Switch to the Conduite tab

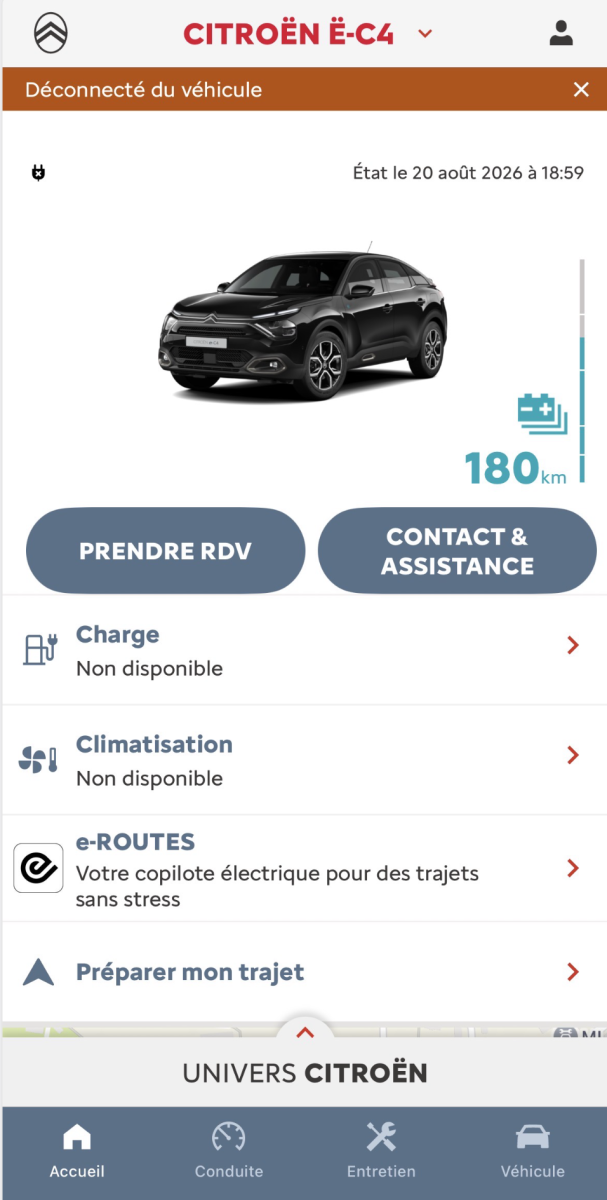tap(229, 1150)
